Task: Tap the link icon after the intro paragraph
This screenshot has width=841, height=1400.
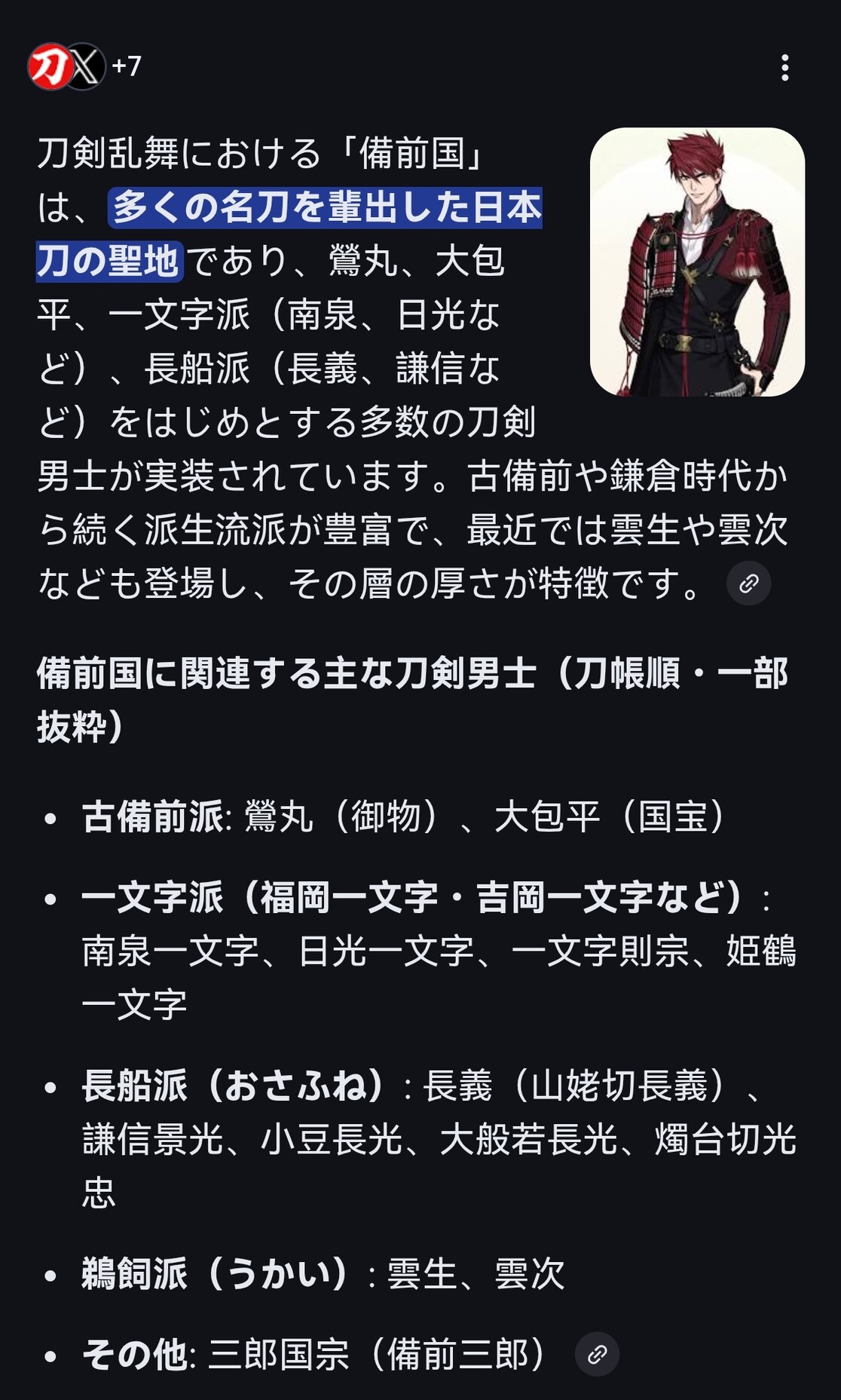Action: point(748,583)
